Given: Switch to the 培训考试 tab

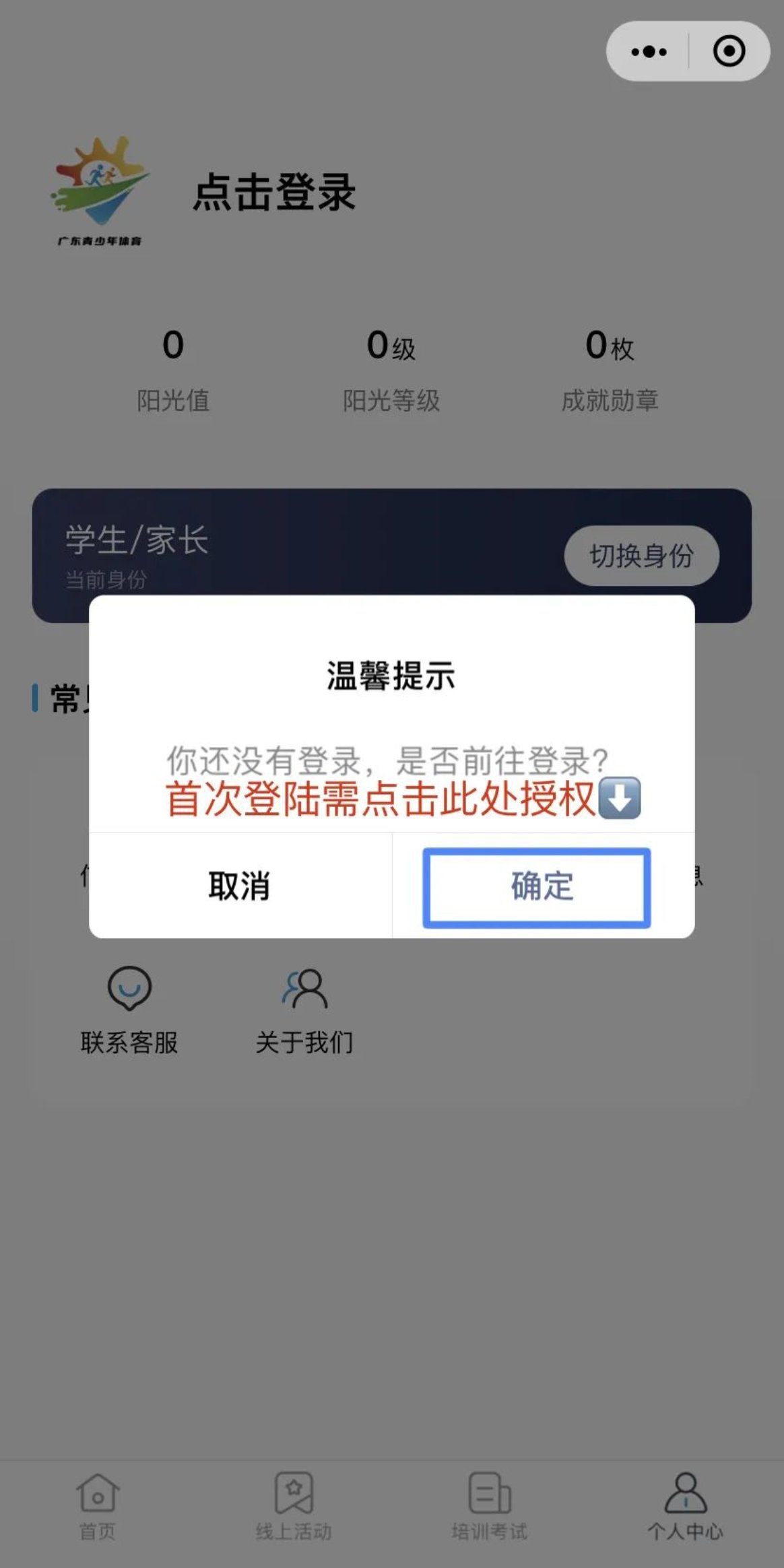Looking at the screenshot, I should pyautogui.click(x=490, y=1506).
